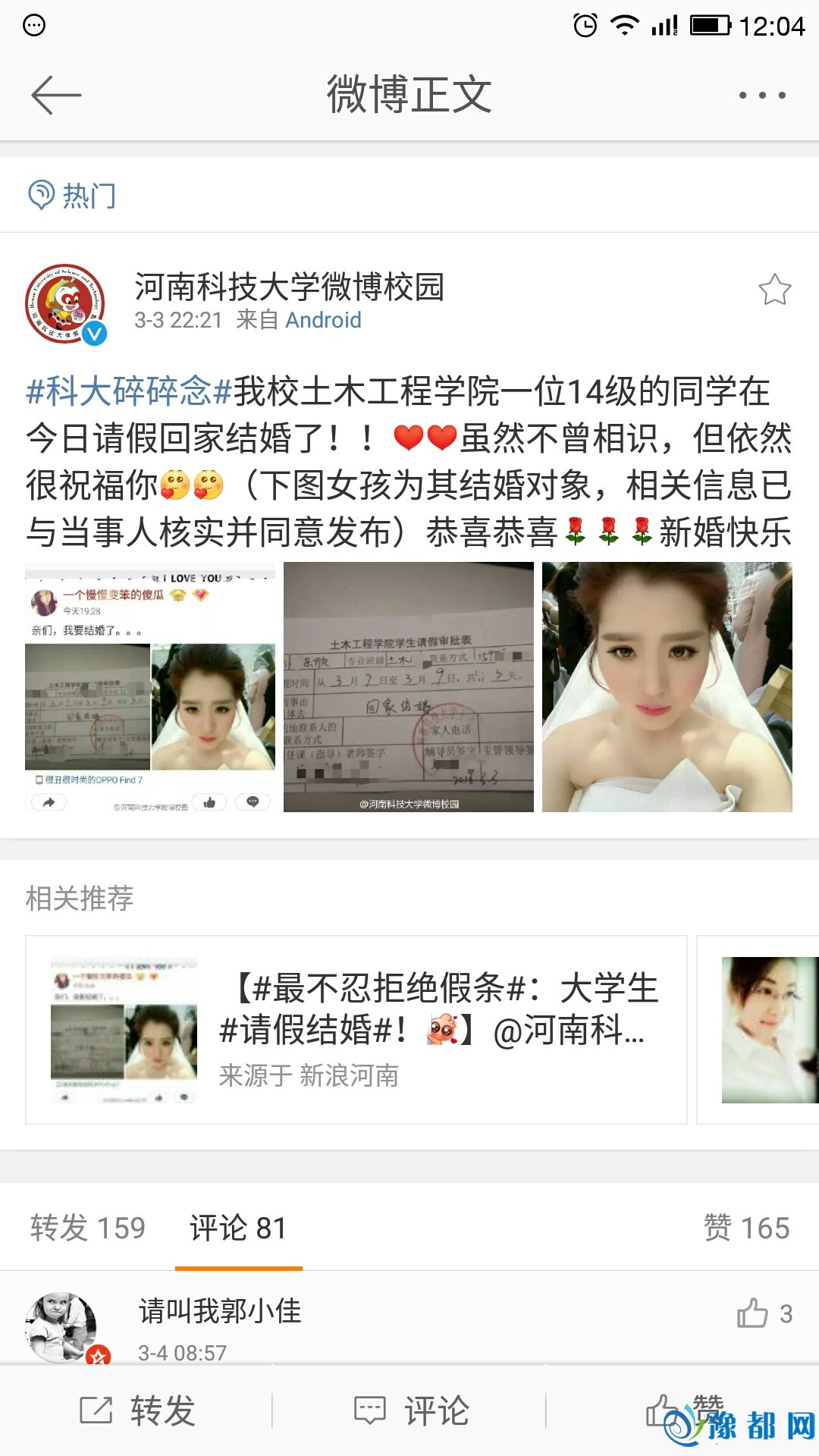Open 河南科技大学微博校园 profile avatar
This screenshot has width=819, height=1456.
tap(65, 304)
